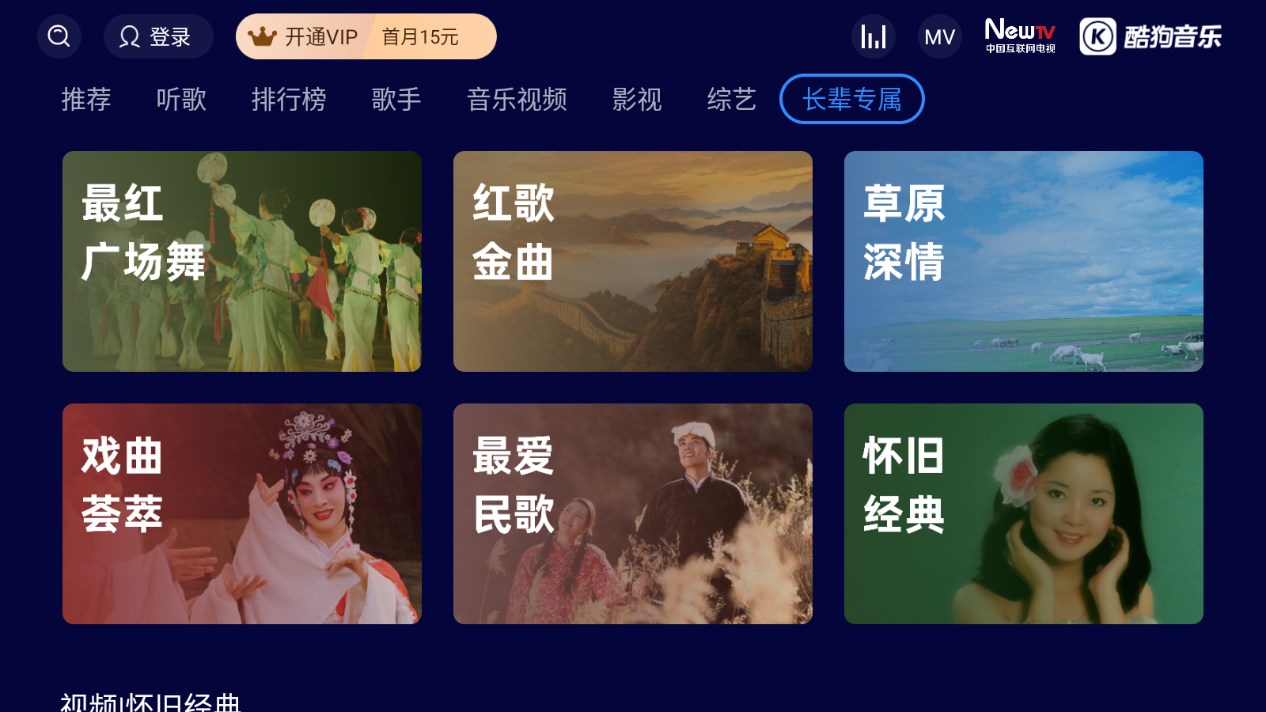Open the 开通VIP membership offer

click(x=366, y=37)
